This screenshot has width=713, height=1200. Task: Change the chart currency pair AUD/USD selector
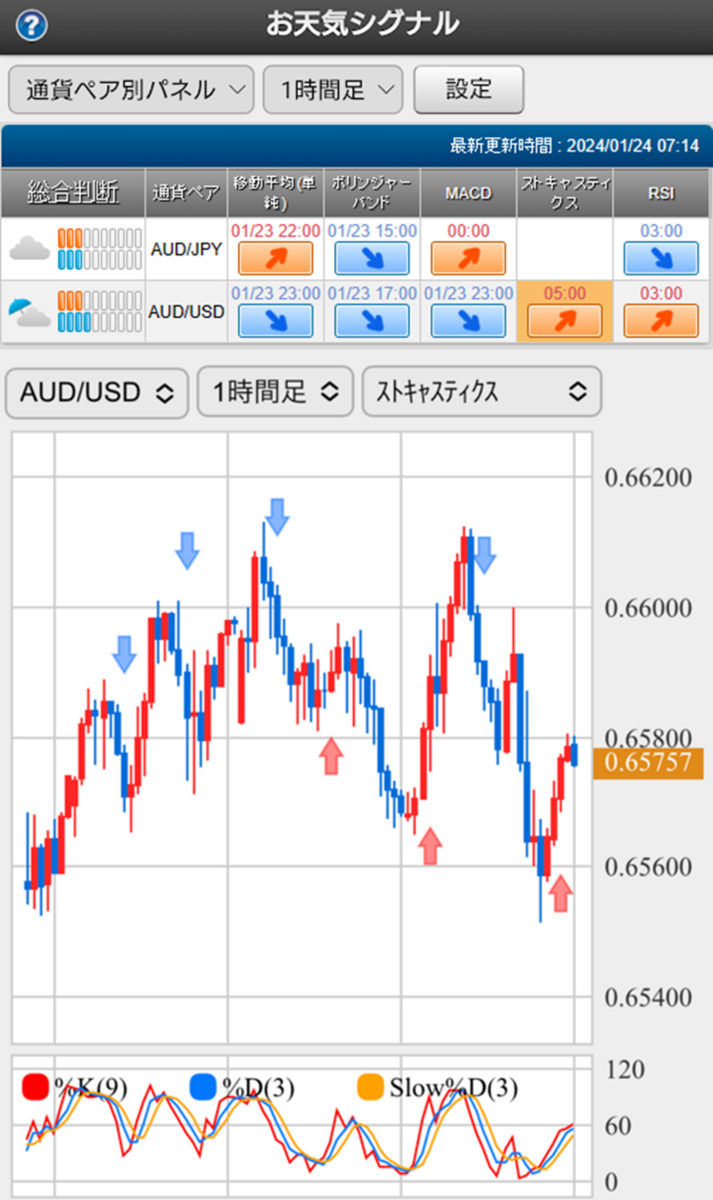(x=97, y=392)
